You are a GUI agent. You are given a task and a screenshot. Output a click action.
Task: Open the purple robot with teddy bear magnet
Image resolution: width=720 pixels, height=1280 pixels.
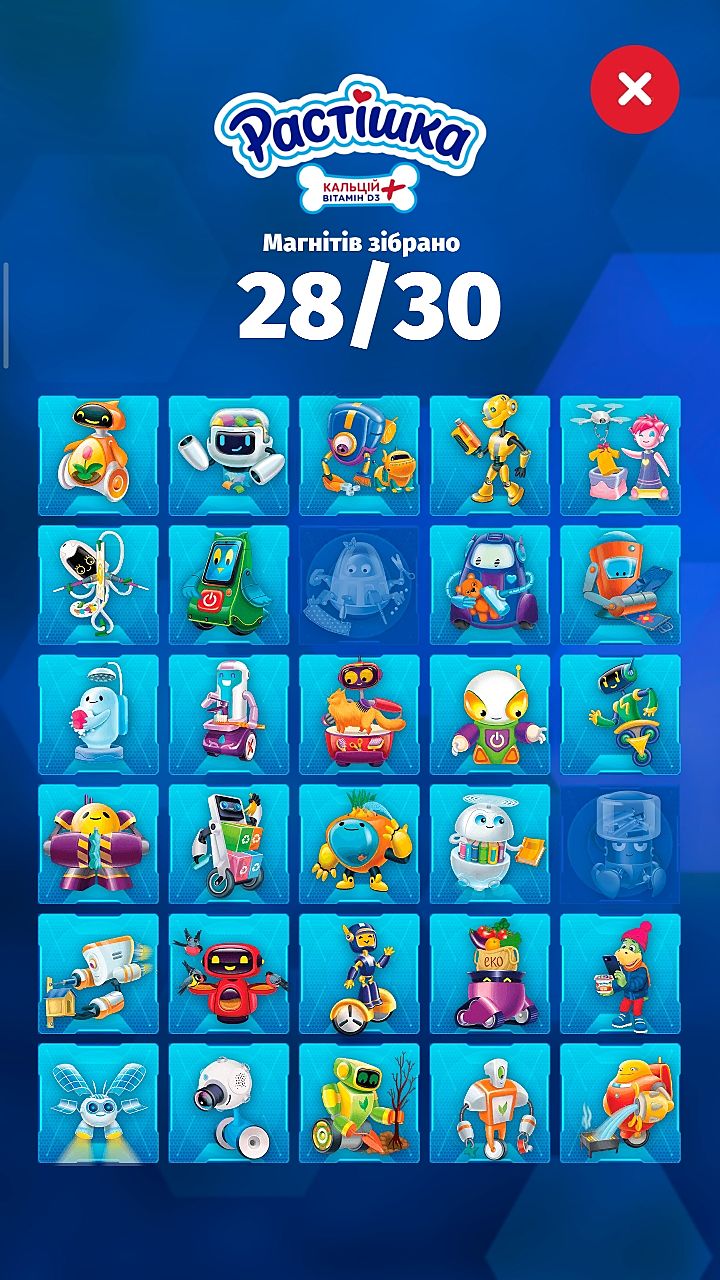coord(490,586)
